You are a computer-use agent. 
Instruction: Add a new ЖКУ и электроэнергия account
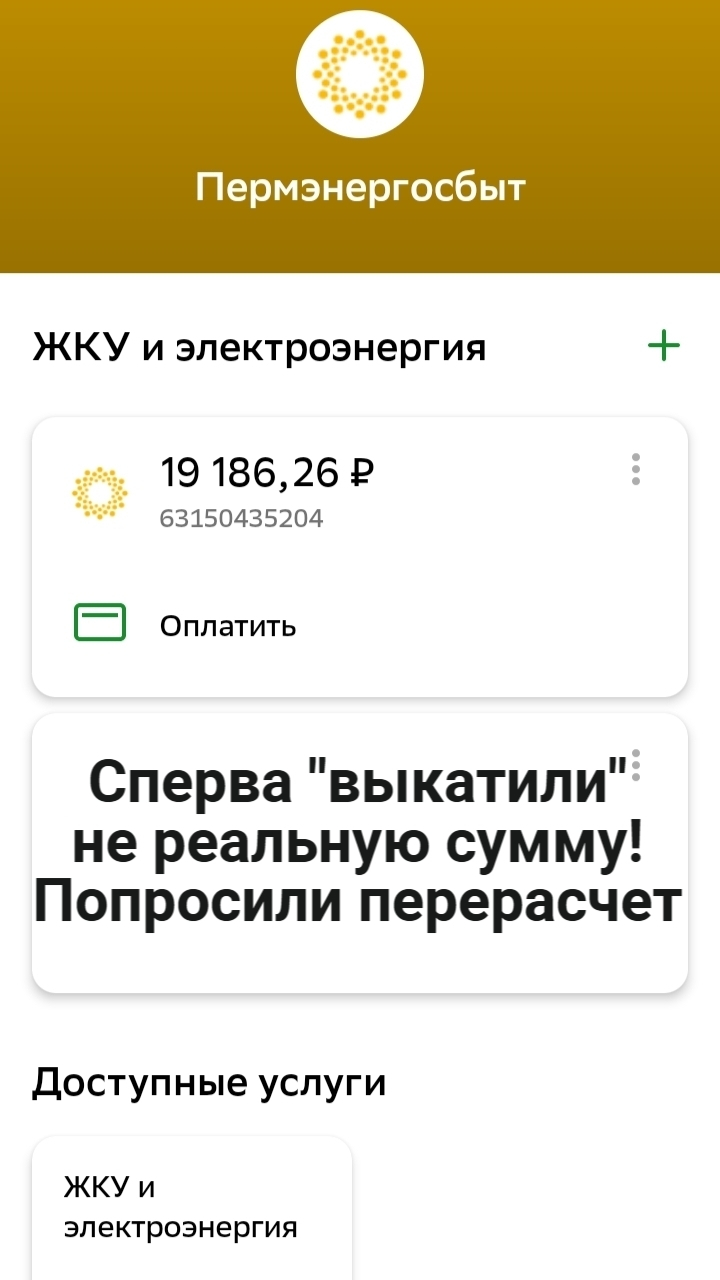coord(663,347)
